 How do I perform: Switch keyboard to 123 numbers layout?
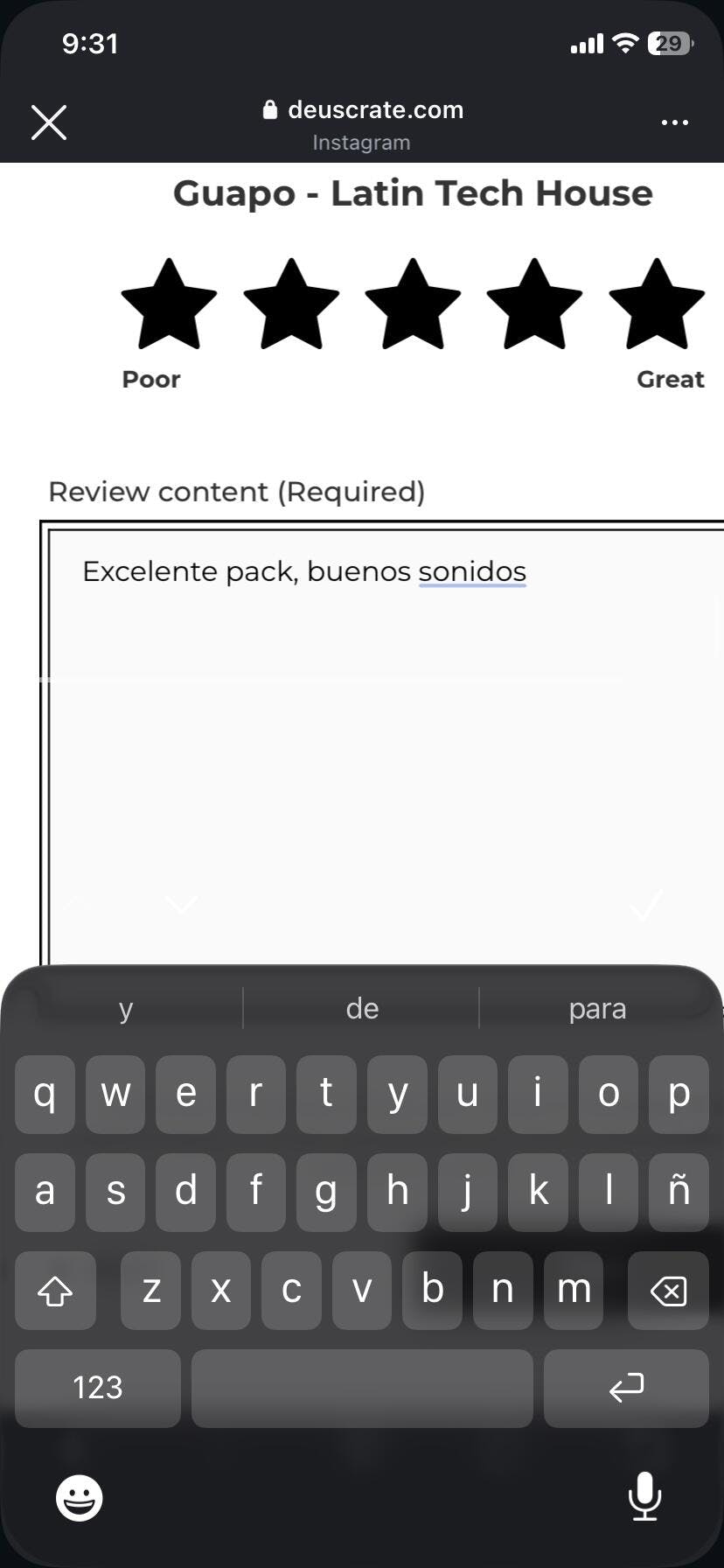tap(98, 1388)
